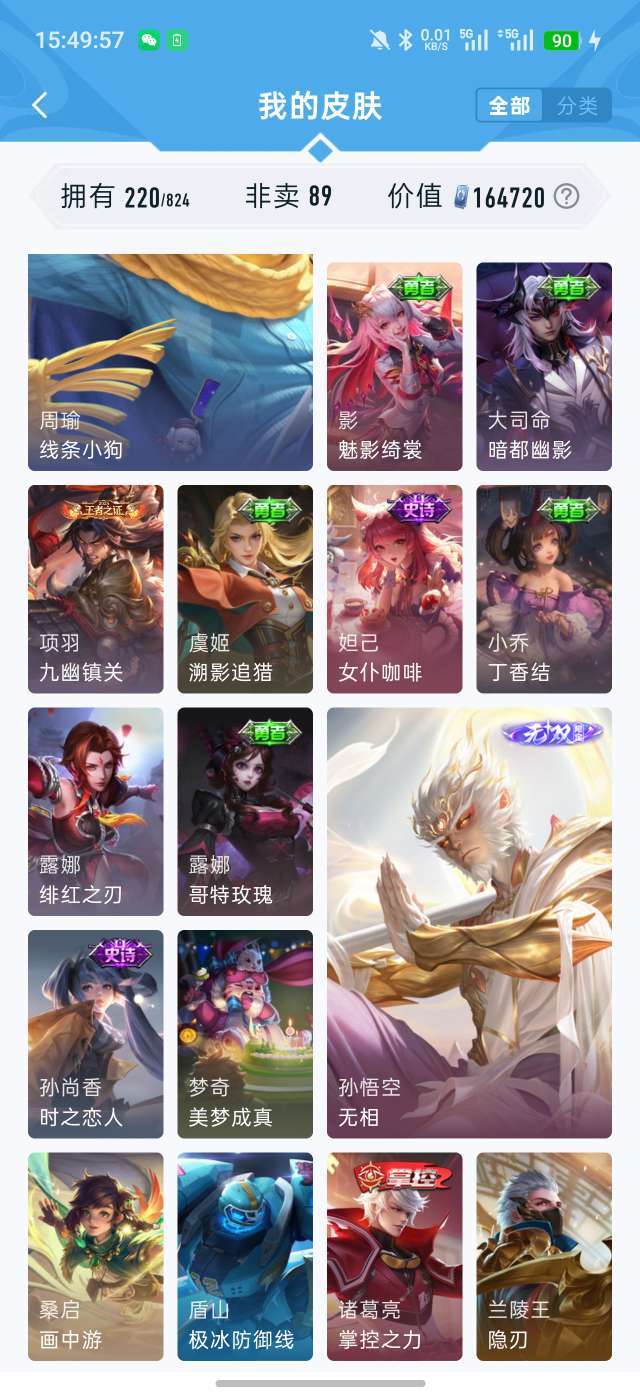The height and width of the screenshot is (1400, 640).
Task: Open 妲己 女仆咖啡 skin card
Action: click(x=395, y=589)
